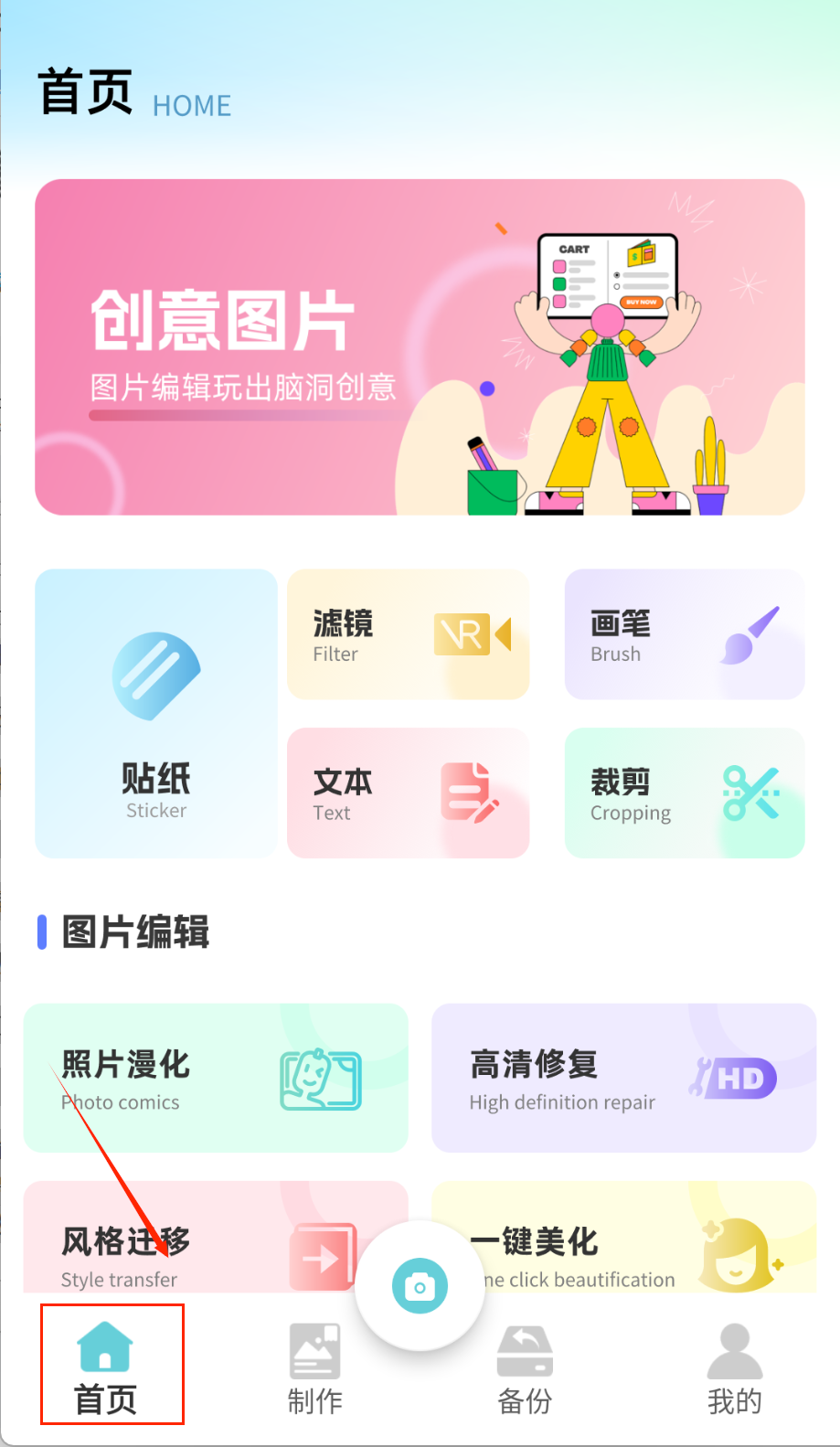Tap the 文本 Text card
The height and width of the screenshot is (1447, 840).
(408, 793)
